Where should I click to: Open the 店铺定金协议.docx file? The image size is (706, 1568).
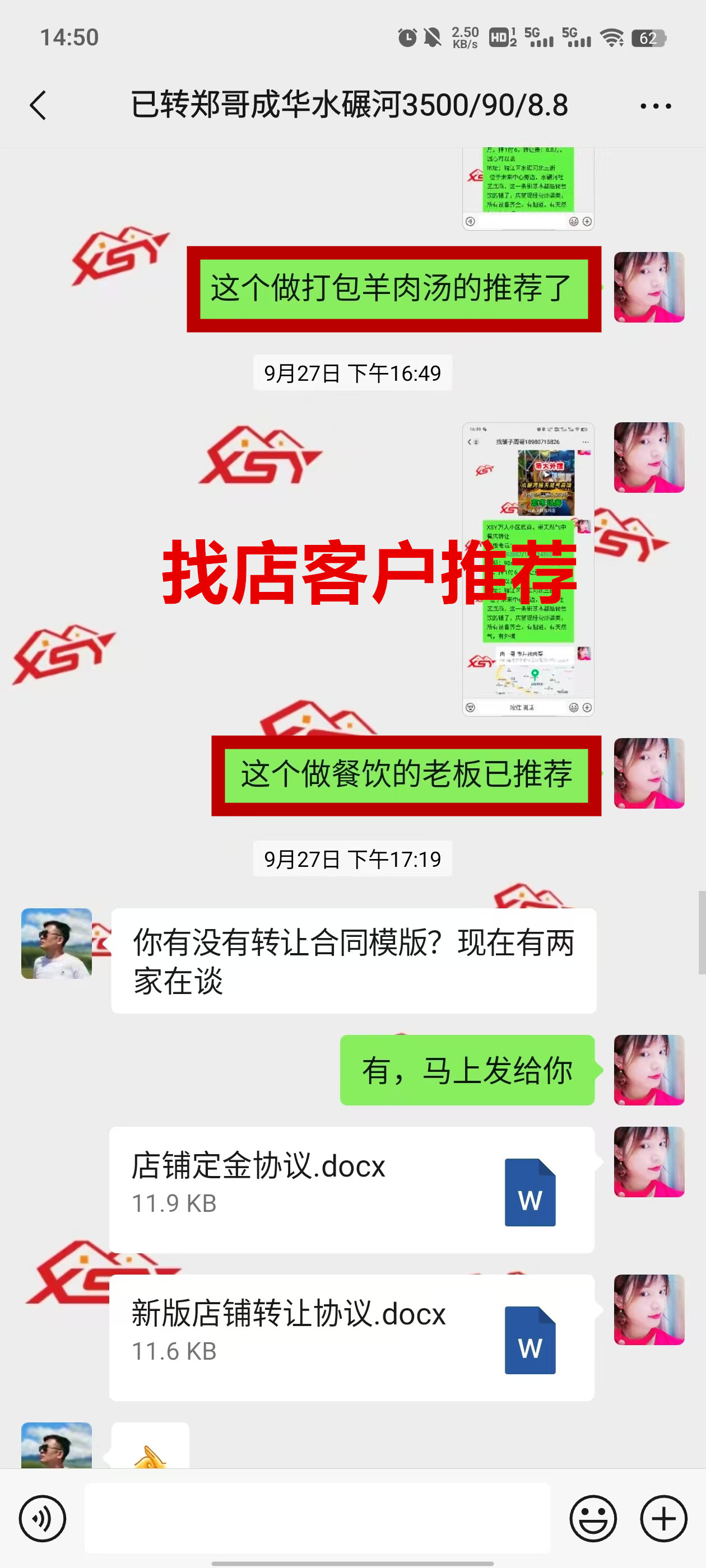coord(351,1188)
